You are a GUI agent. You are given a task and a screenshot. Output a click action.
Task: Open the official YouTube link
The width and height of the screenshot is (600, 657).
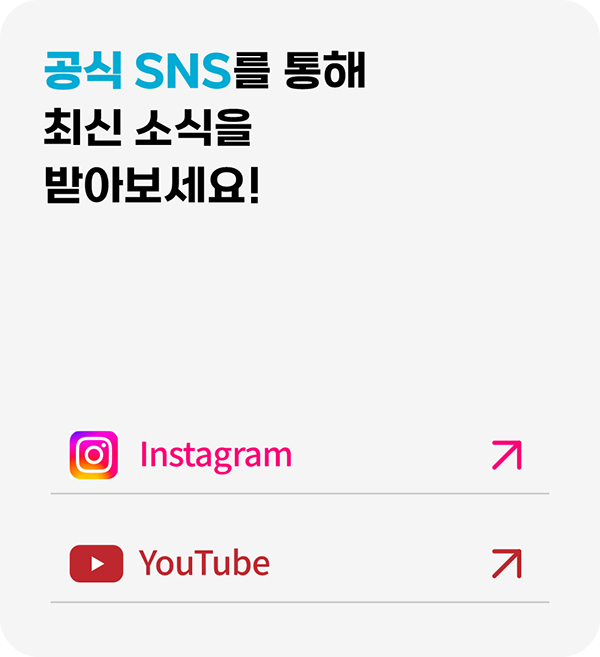tap(300, 564)
